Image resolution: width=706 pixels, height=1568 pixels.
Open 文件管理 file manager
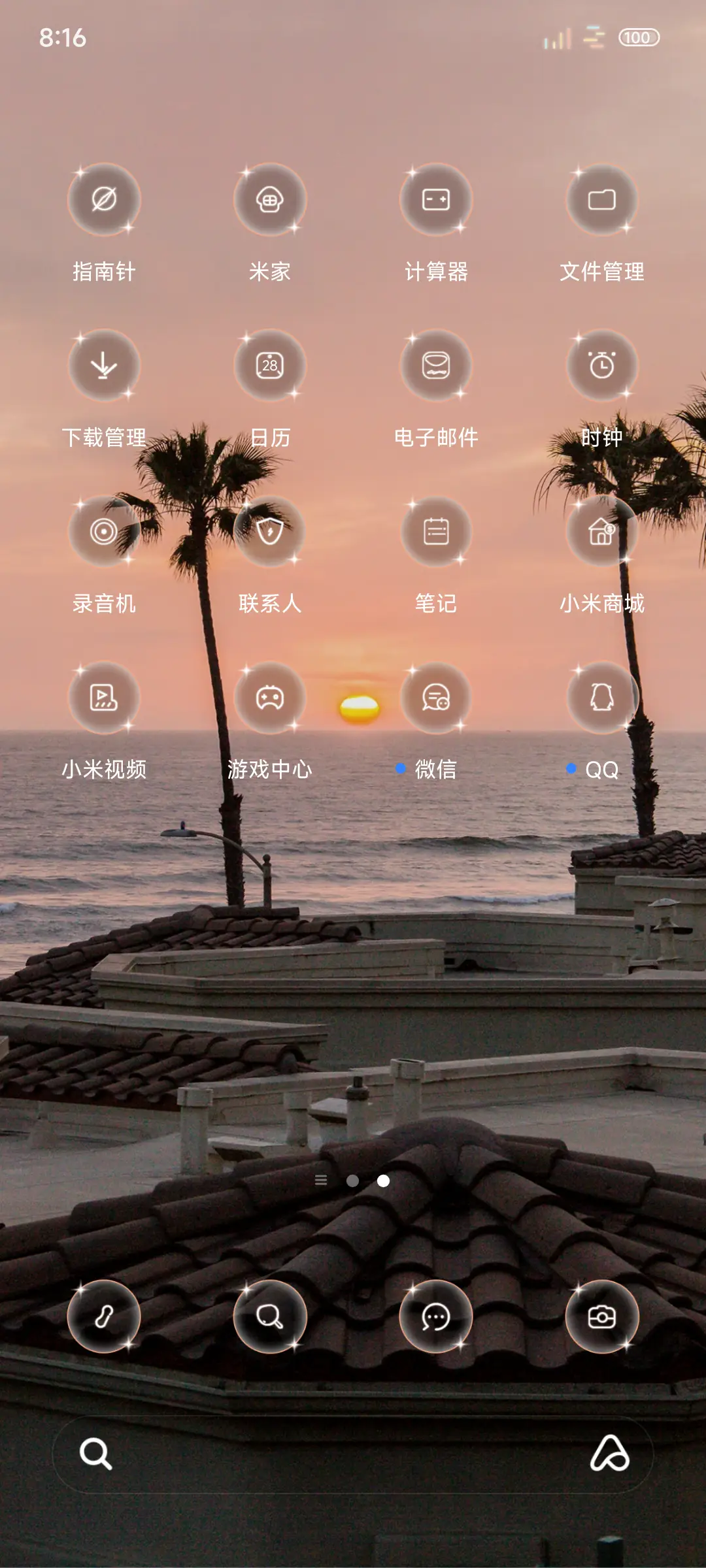tap(602, 201)
